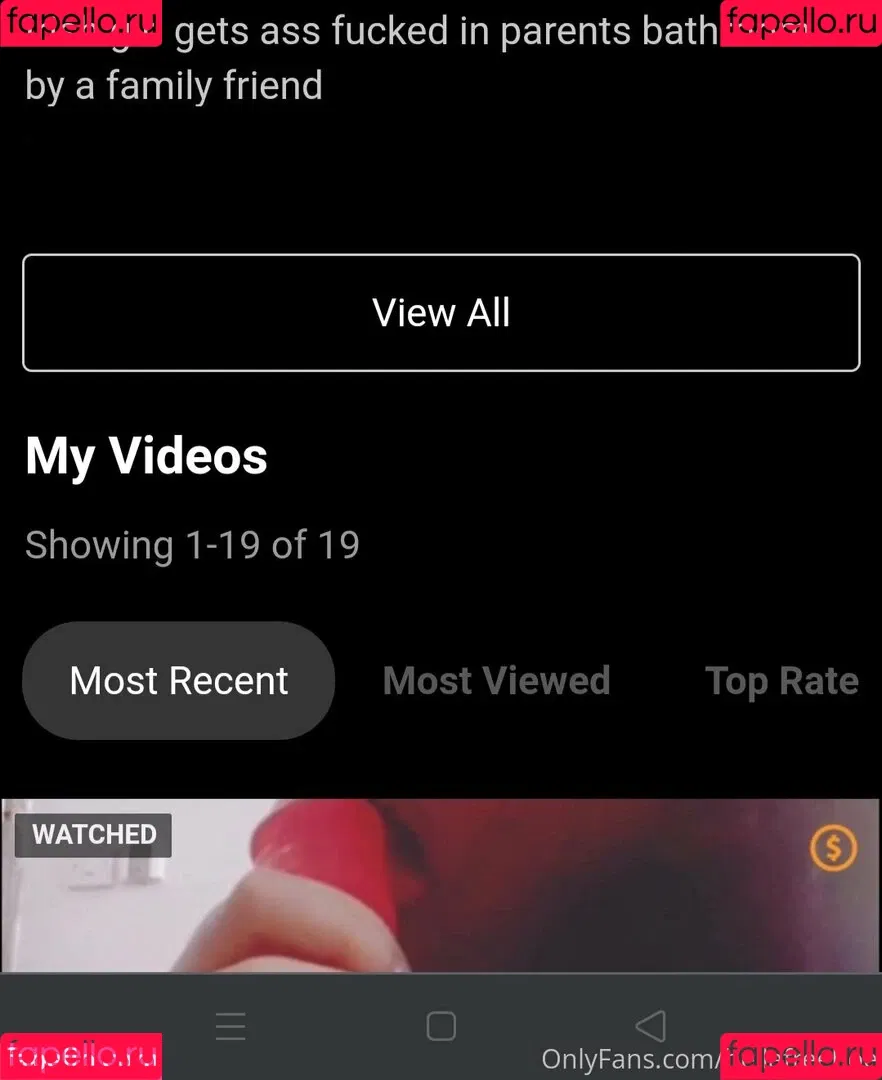882x1080 pixels.
Task: Switch to the Most Viewed tab
Action: click(x=496, y=681)
